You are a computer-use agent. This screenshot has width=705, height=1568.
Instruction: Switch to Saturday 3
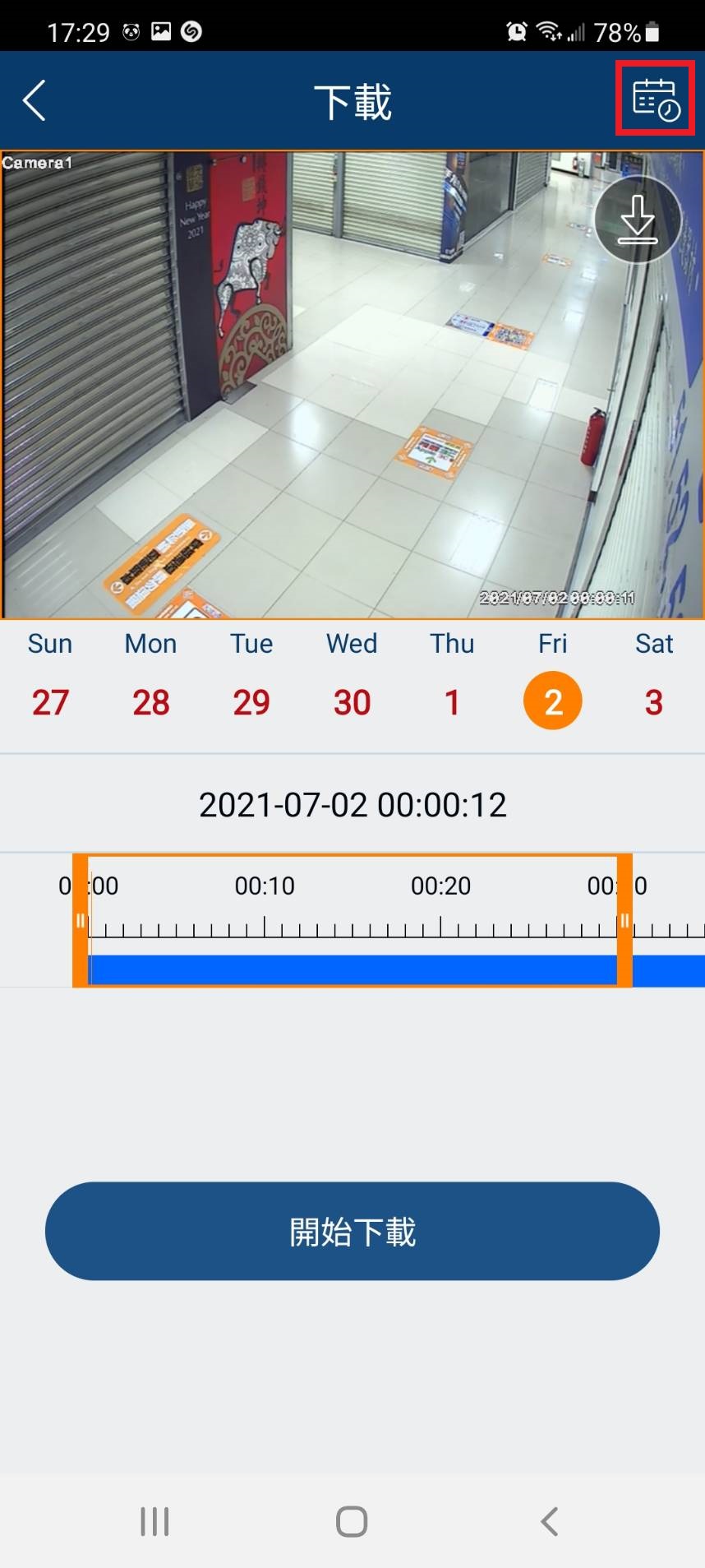tap(654, 674)
